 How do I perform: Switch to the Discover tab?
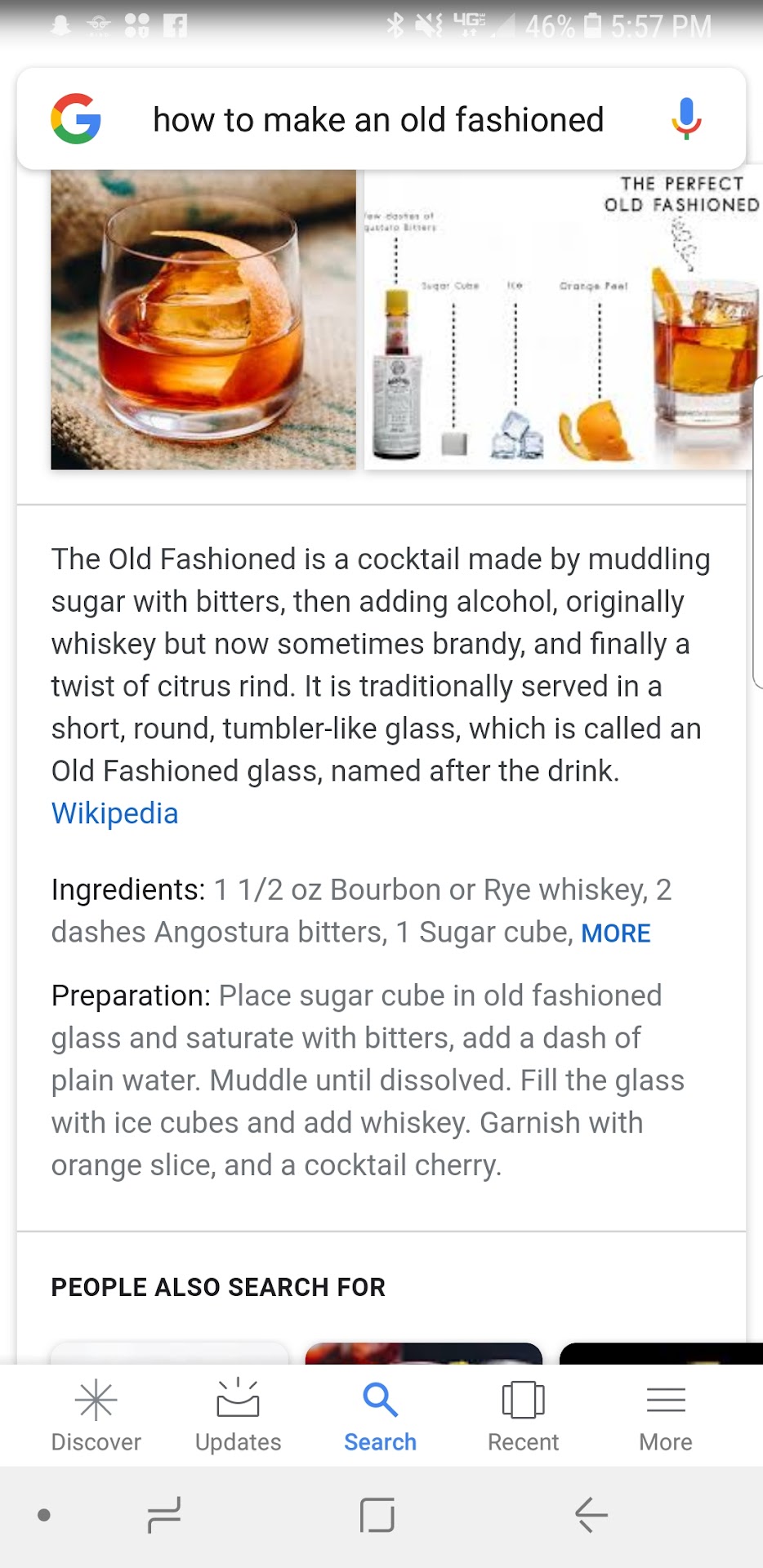click(96, 1416)
